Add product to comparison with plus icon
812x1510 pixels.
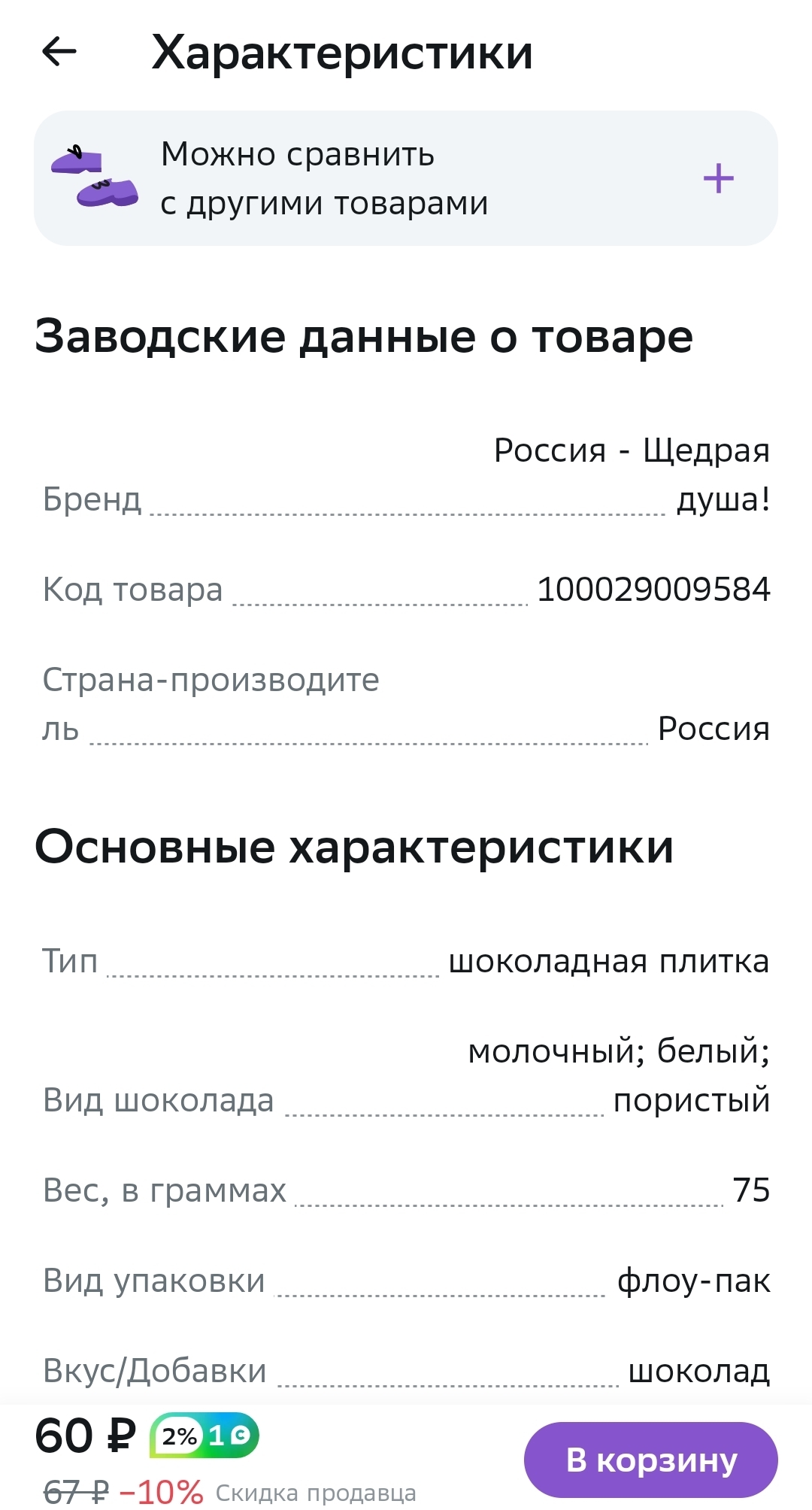(x=718, y=178)
